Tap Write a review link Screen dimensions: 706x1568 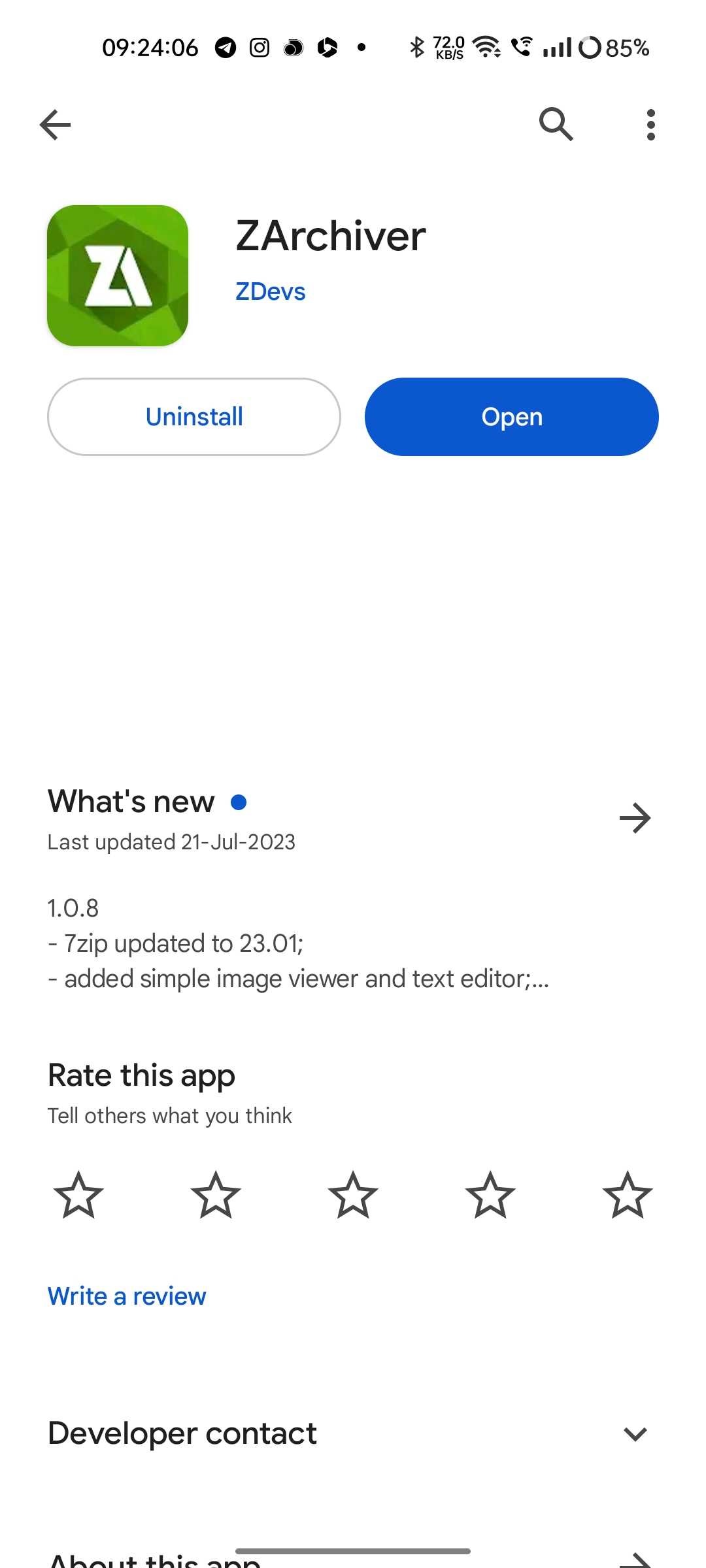127,1296
